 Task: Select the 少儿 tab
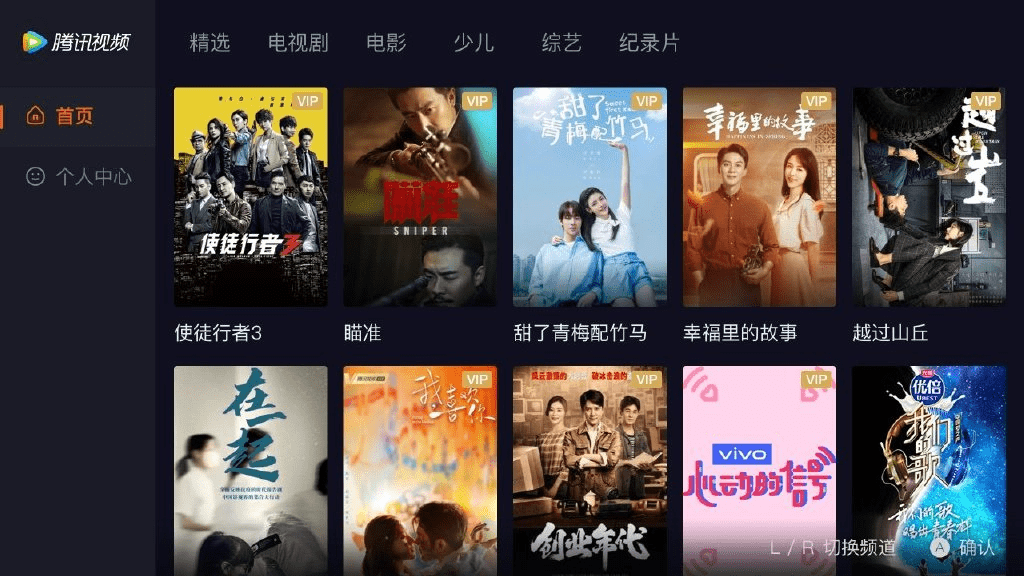click(474, 43)
